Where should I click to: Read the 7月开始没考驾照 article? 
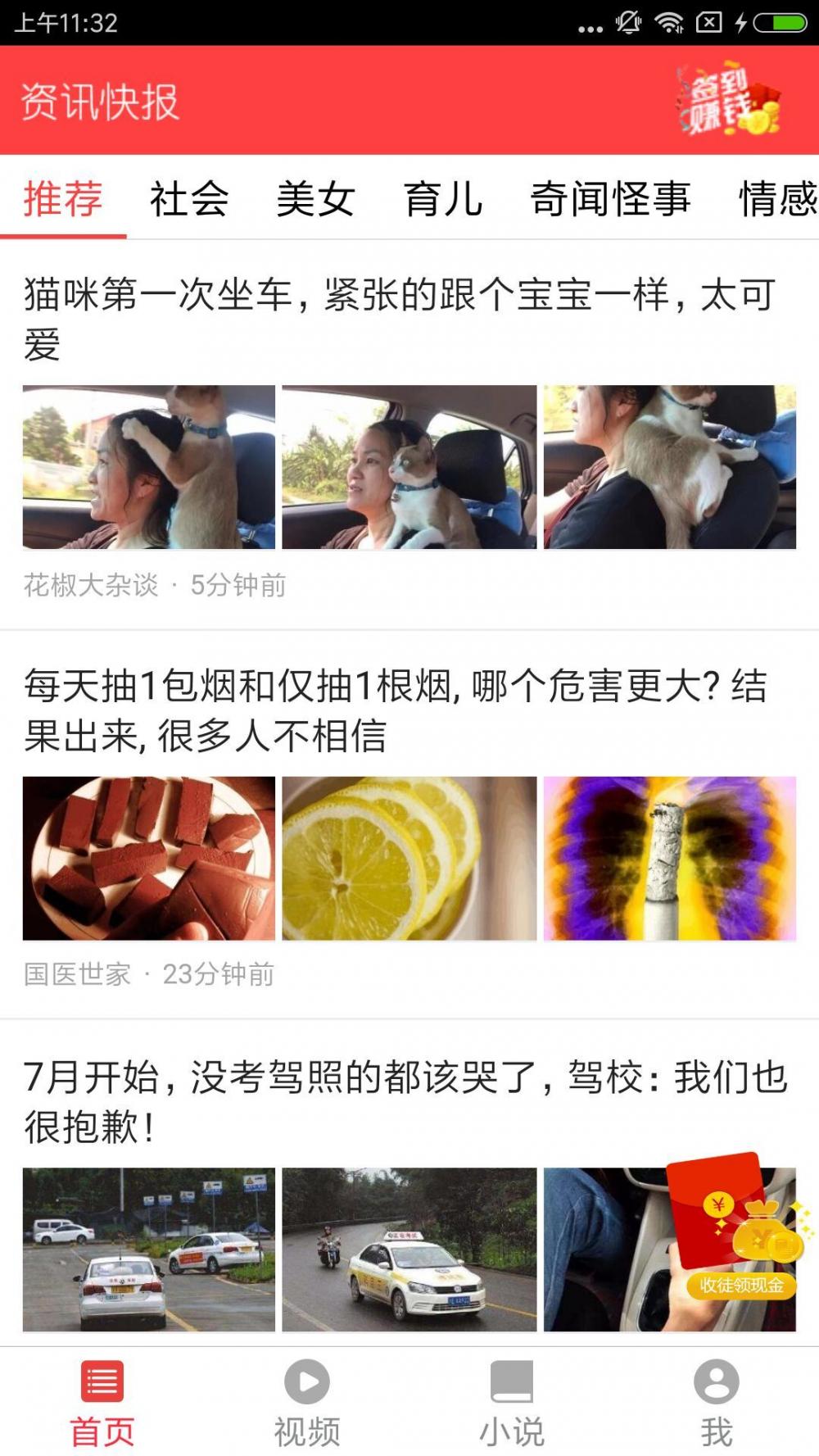[405, 1101]
